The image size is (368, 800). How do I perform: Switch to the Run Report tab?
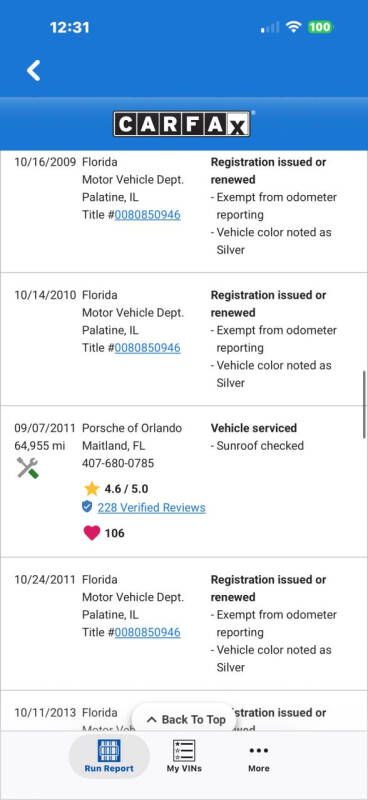coord(109,757)
